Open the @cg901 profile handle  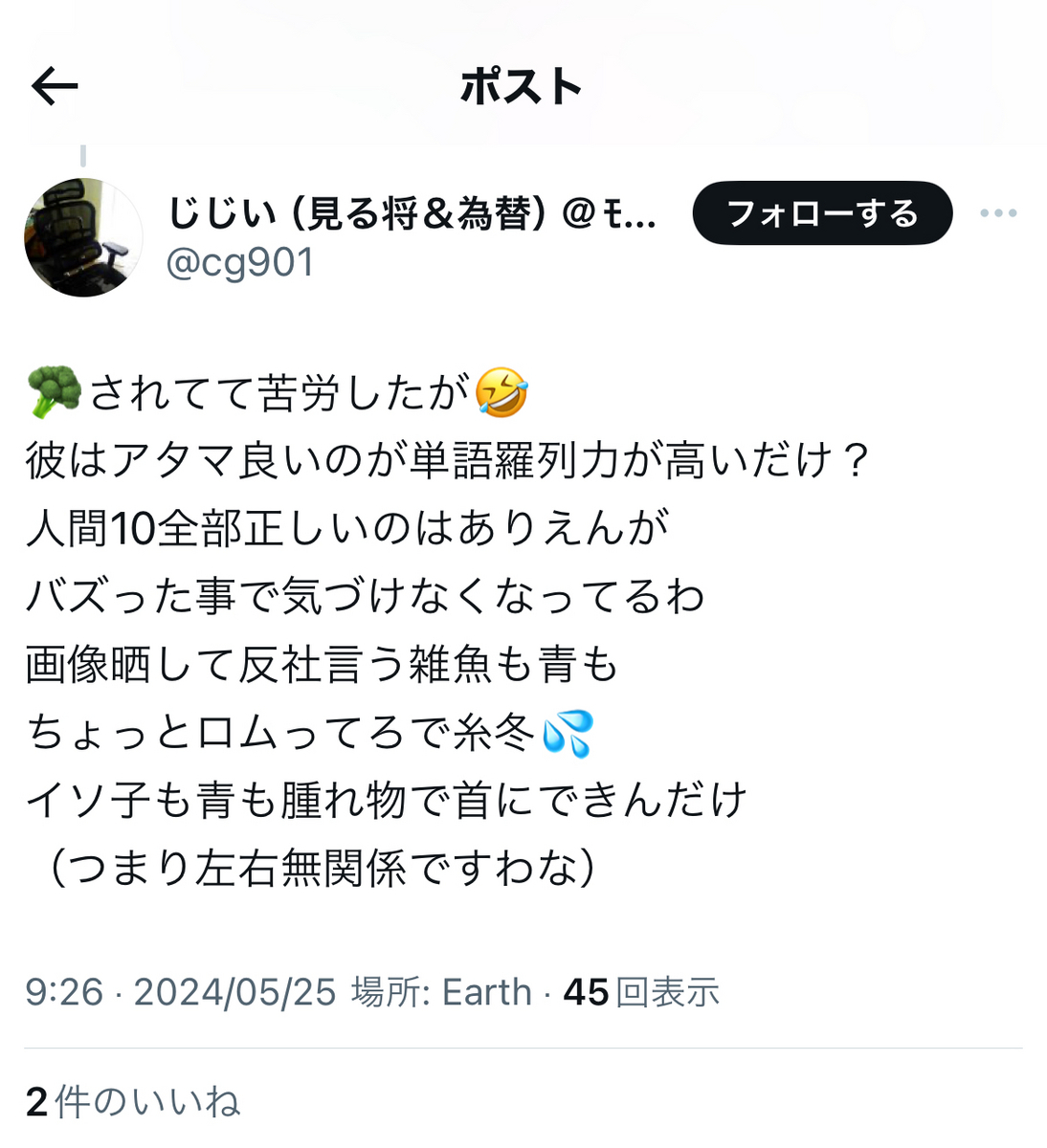pos(240,262)
